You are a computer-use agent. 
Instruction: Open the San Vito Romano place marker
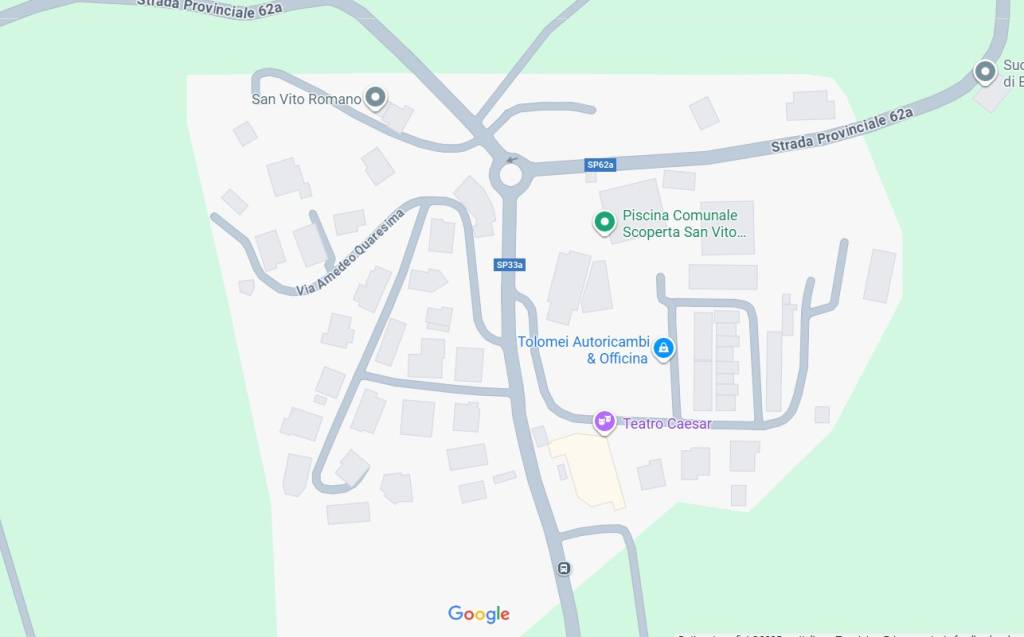click(375, 98)
